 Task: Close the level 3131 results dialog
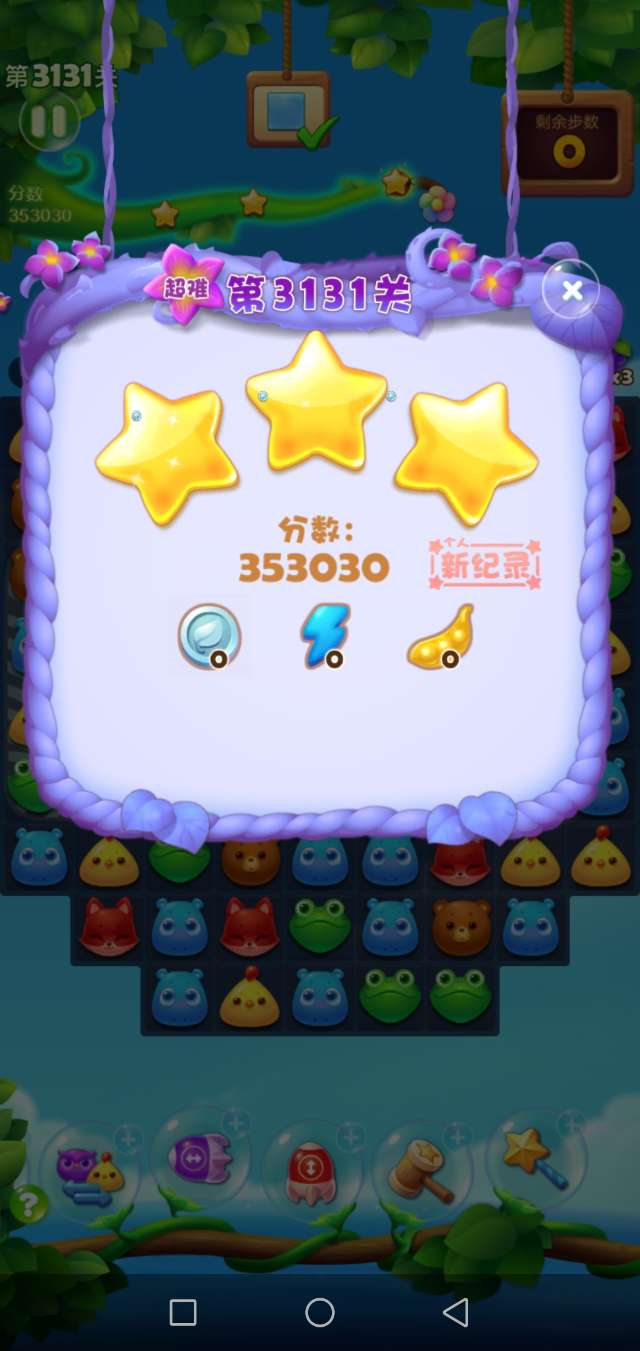click(x=571, y=290)
